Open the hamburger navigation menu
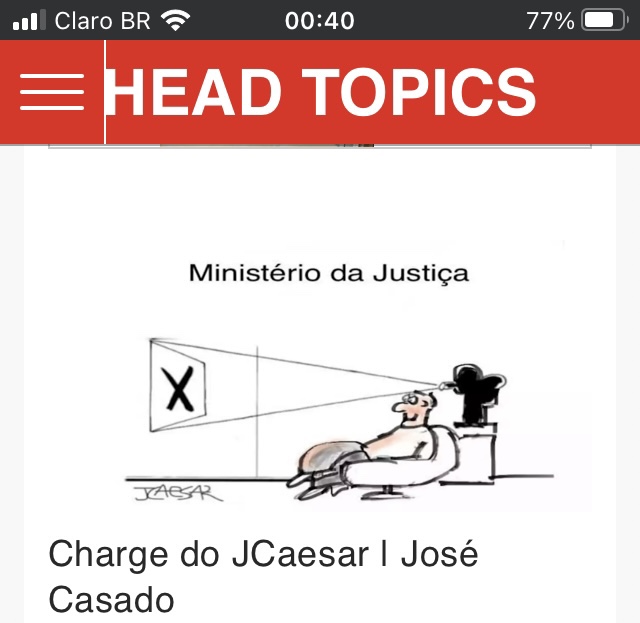The width and height of the screenshot is (640, 623). 52,92
